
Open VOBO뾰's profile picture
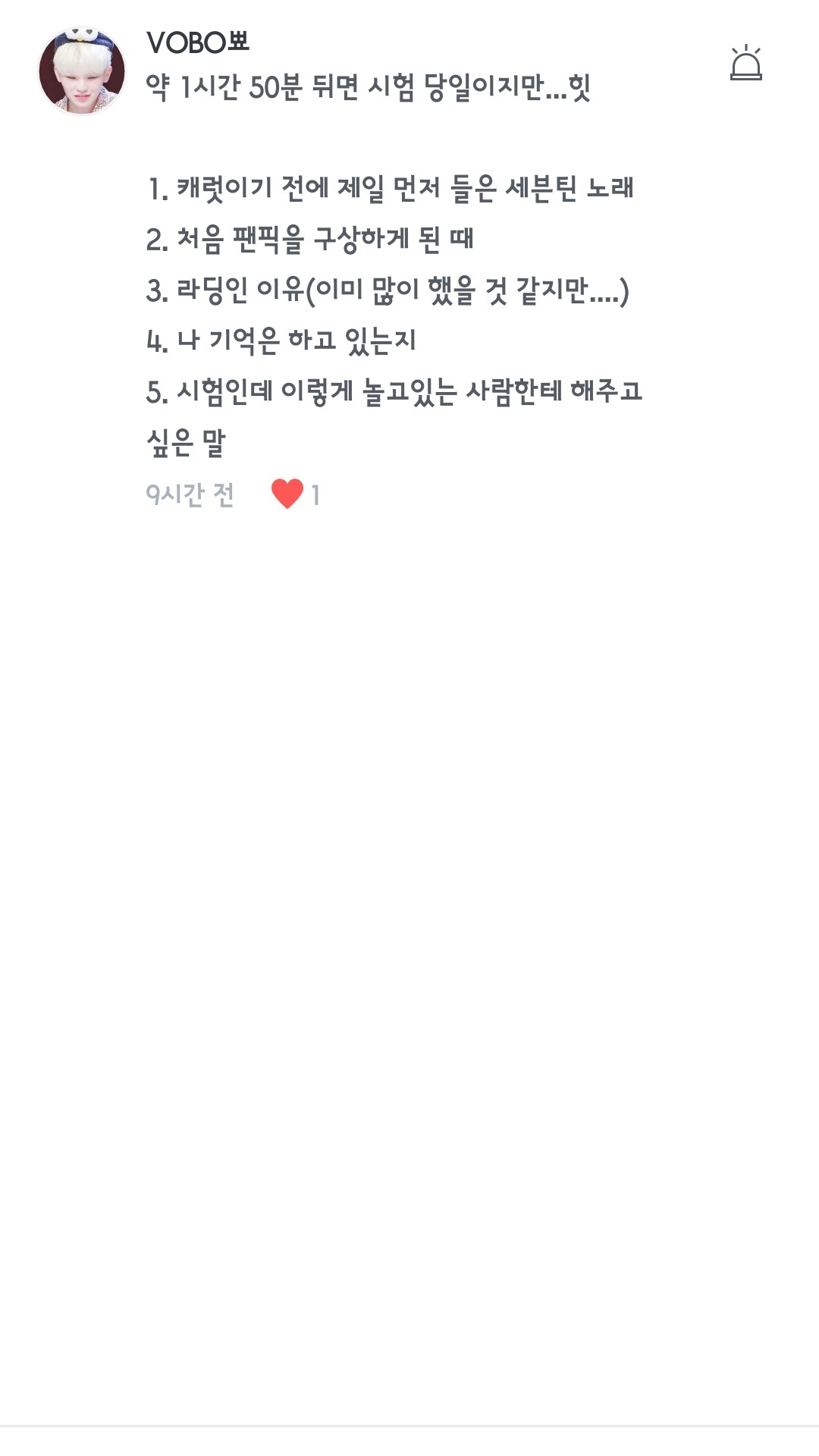[x=82, y=71]
